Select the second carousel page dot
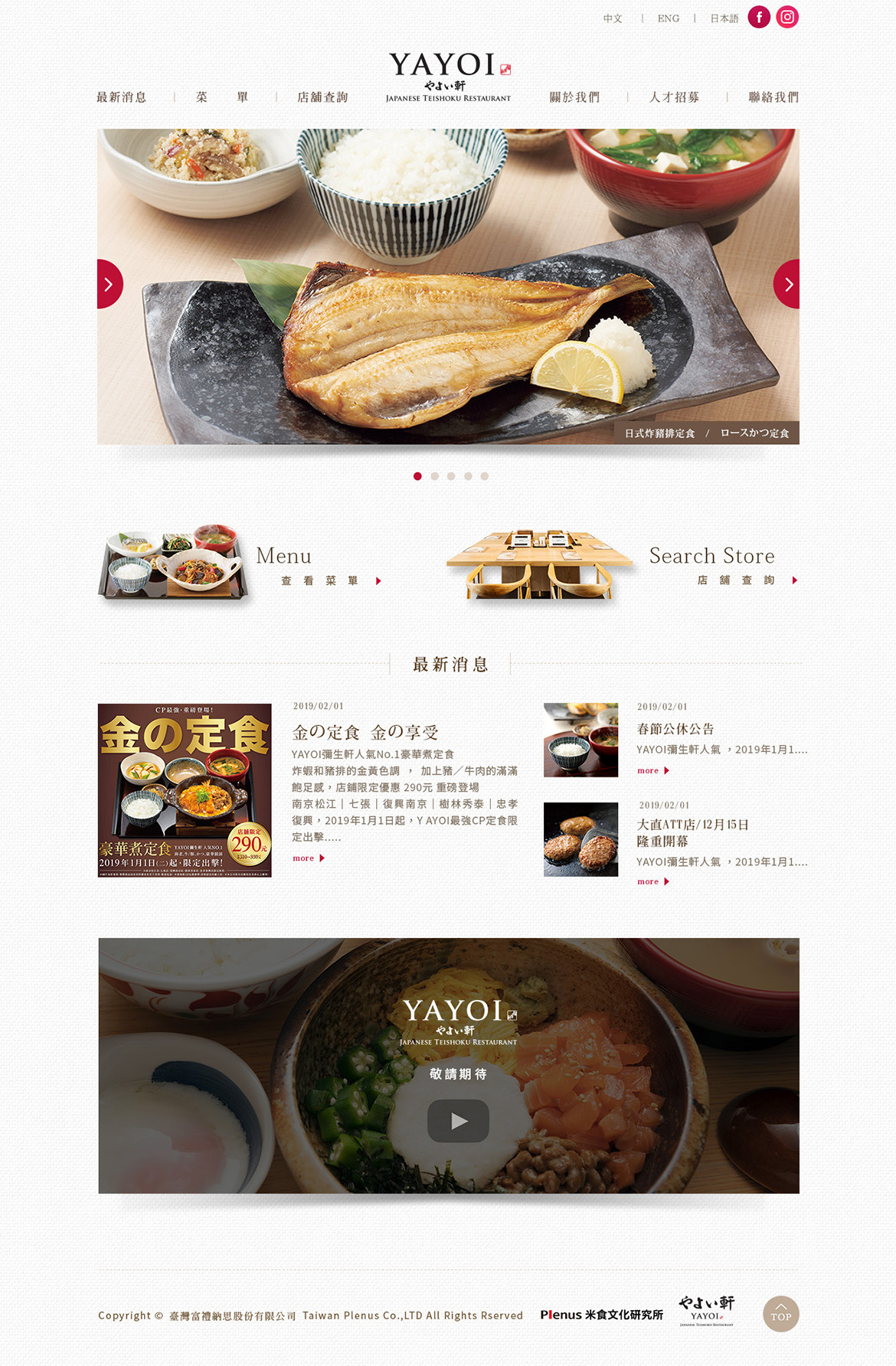896x1366 pixels. point(434,476)
